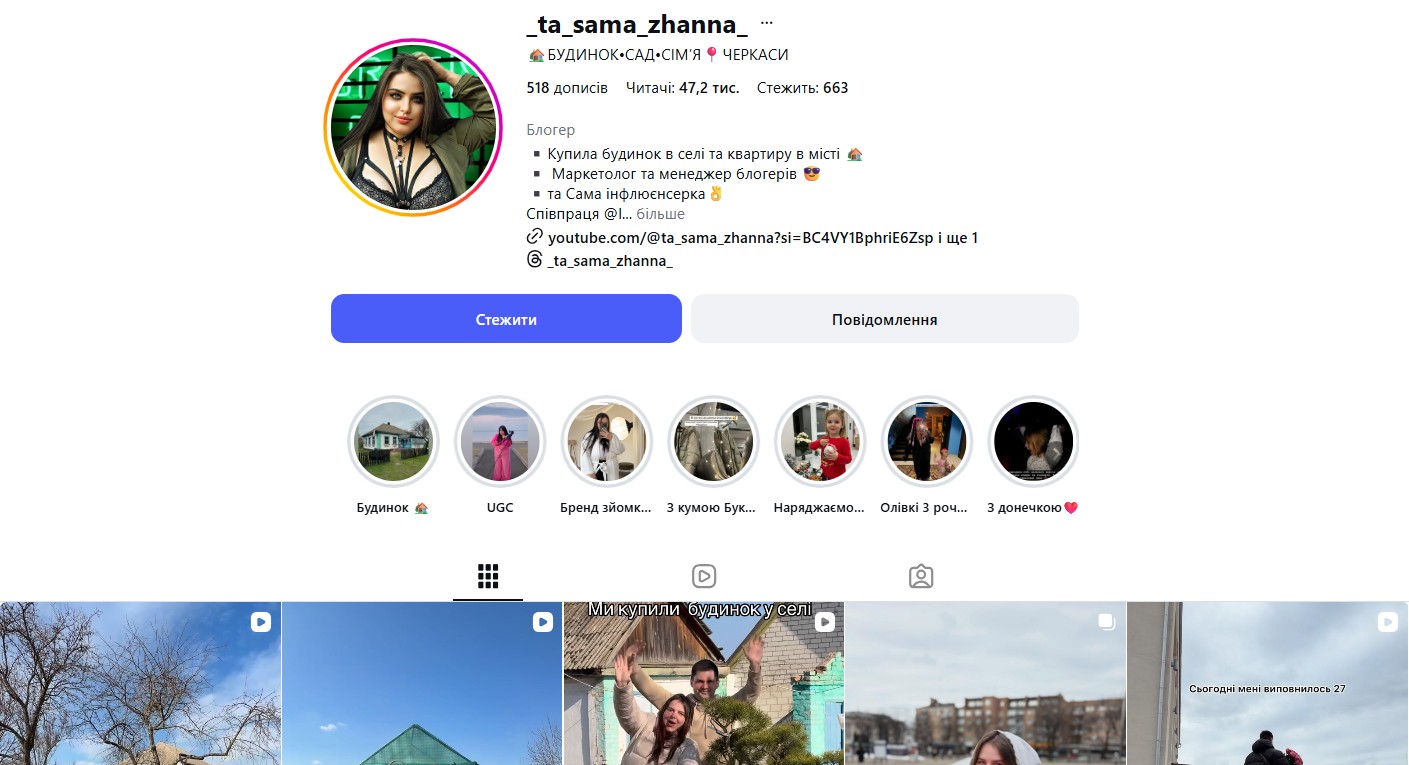Open the UGC story highlight

(x=500, y=442)
